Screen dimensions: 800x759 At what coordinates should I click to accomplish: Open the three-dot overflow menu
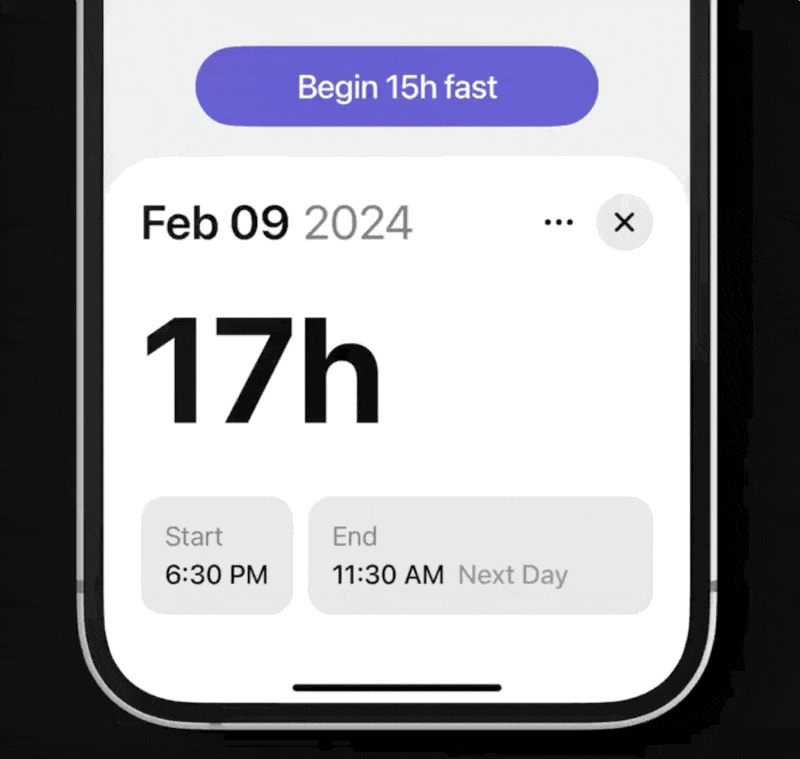point(558,222)
